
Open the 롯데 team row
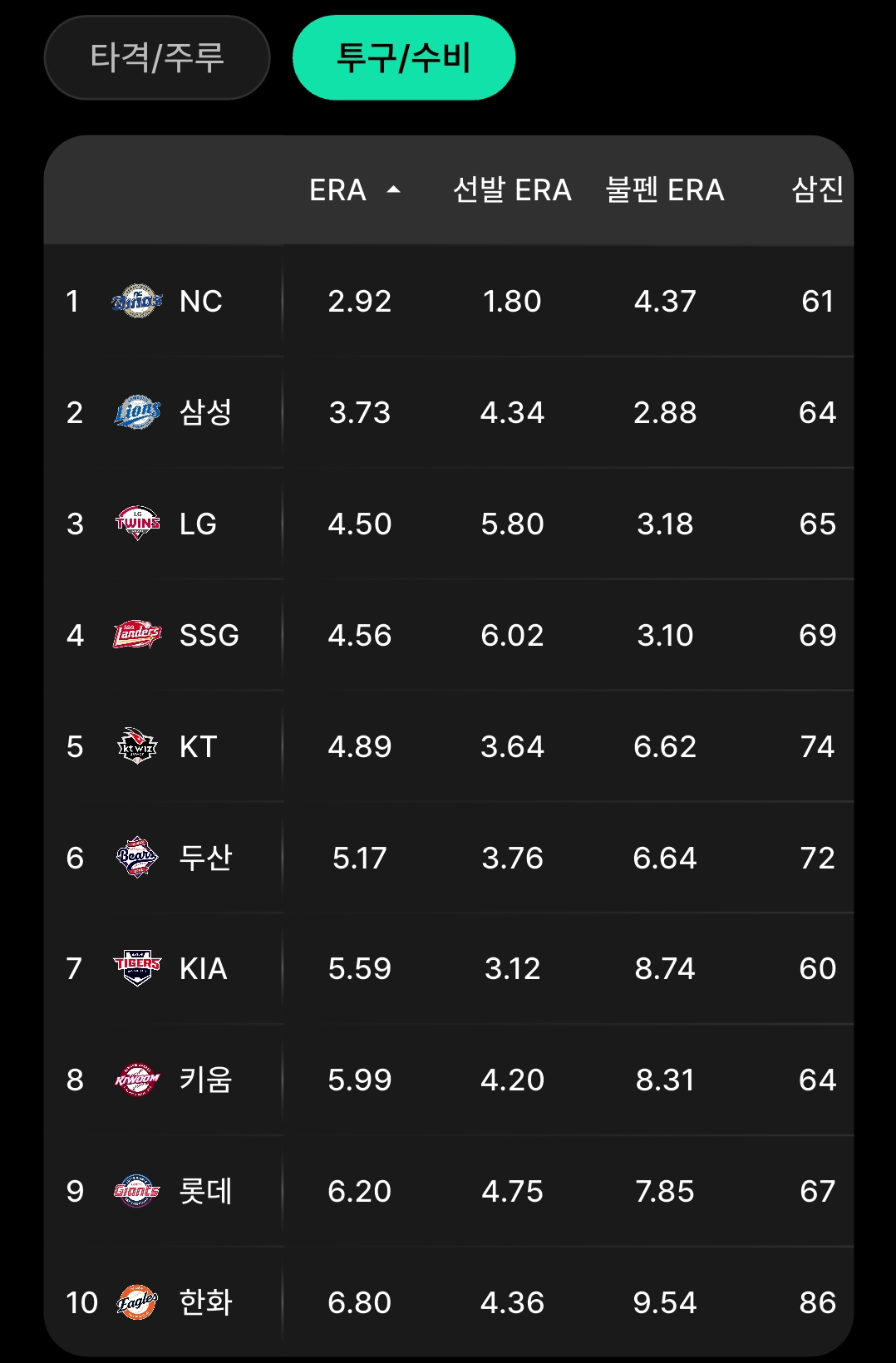point(205,1192)
